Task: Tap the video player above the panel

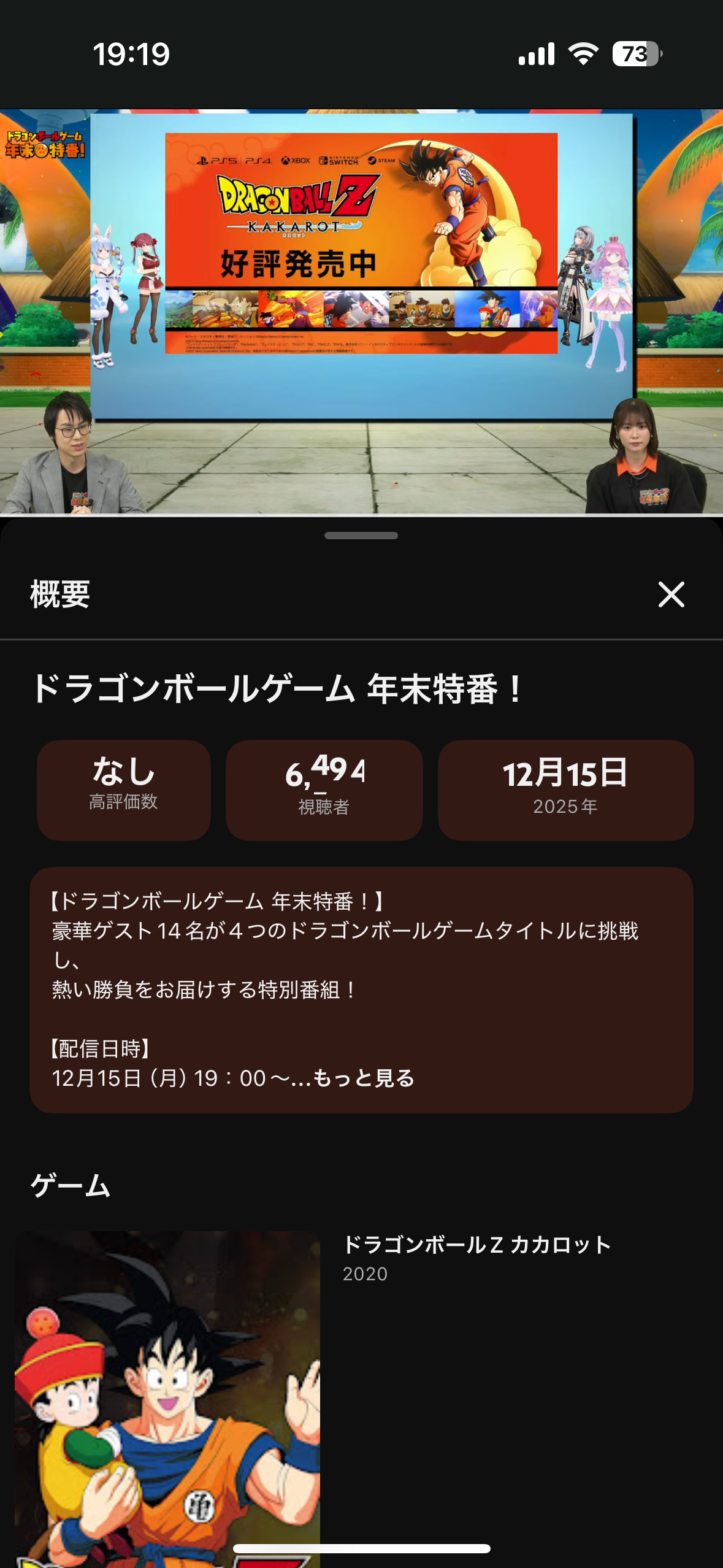Action: click(x=361, y=311)
